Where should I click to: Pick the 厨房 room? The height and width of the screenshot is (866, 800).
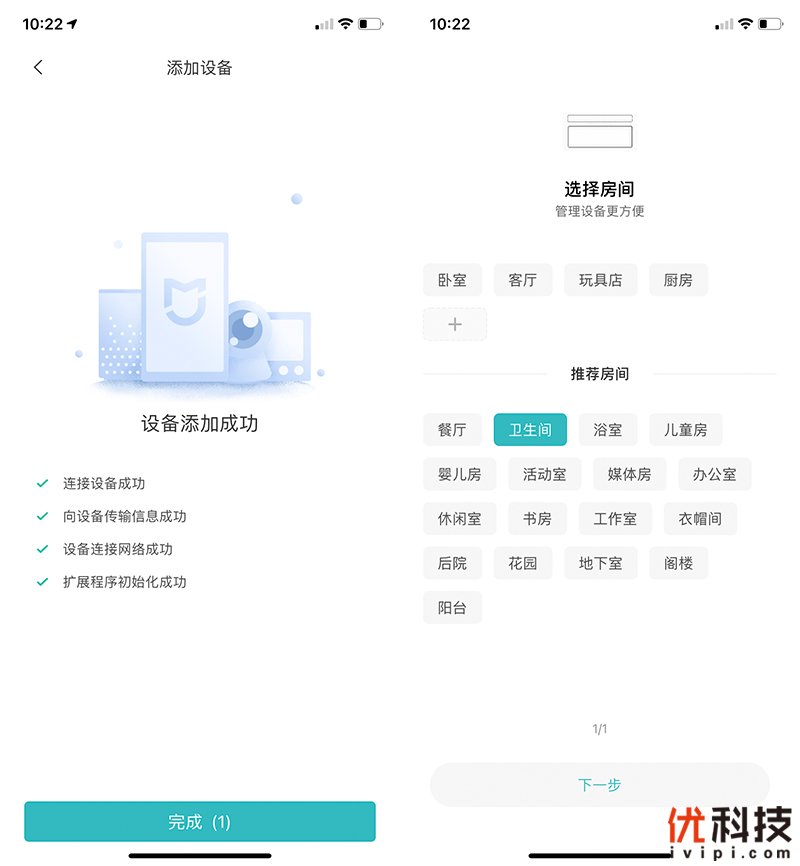[x=678, y=280]
